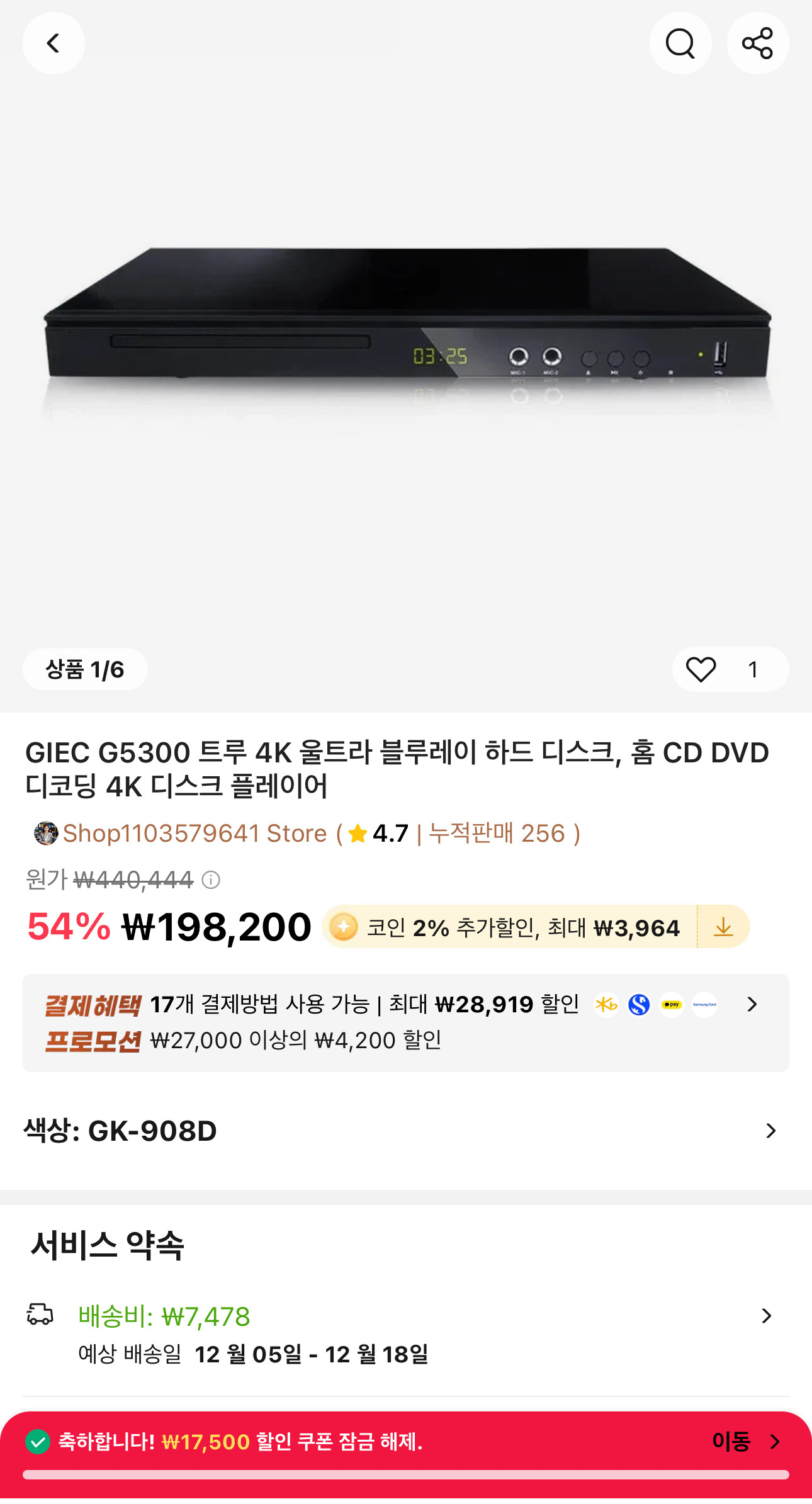Viewport: 812px width, 1504px height.
Task: Visit Shop1103579641 Store page
Action: tap(195, 834)
